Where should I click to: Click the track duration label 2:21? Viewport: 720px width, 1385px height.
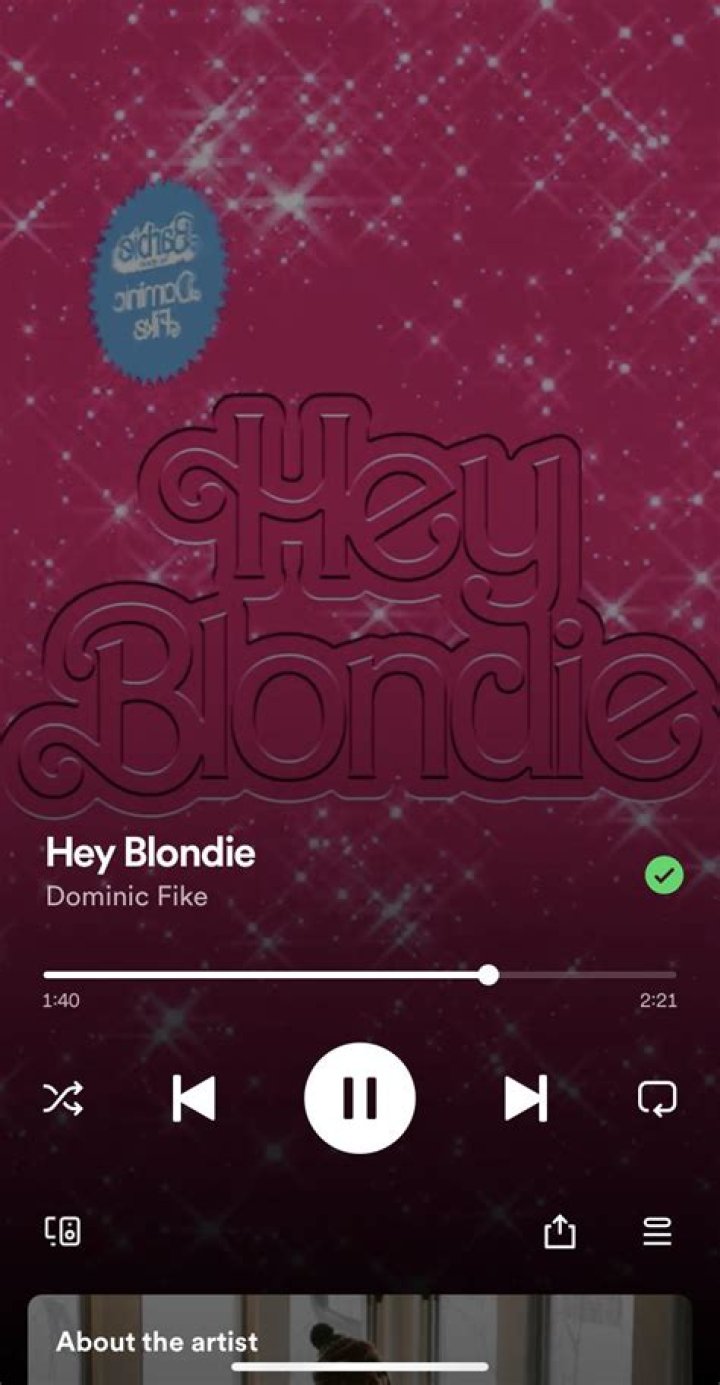coord(657,1000)
